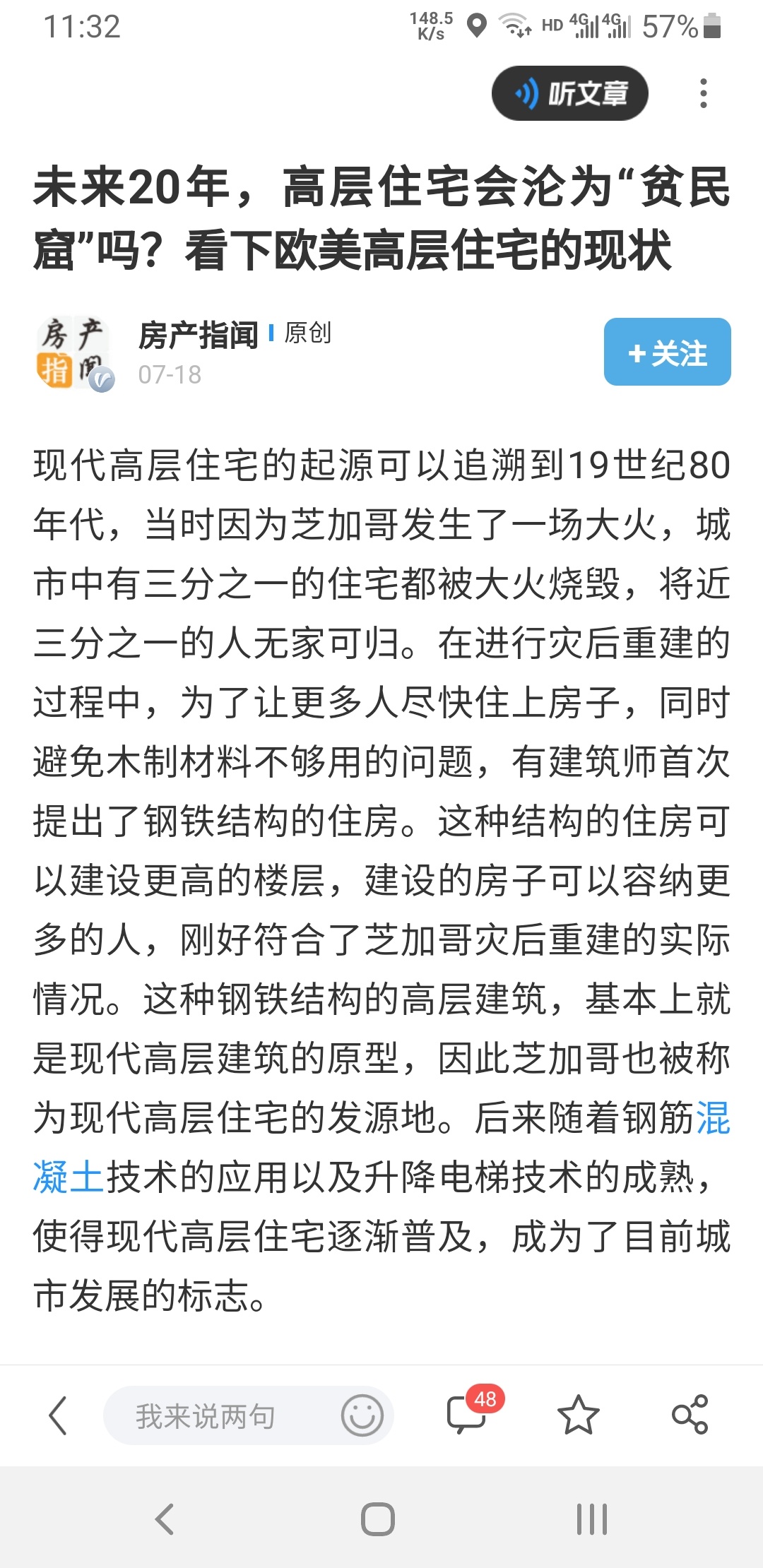Tap the system home button

tap(378, 1519)
